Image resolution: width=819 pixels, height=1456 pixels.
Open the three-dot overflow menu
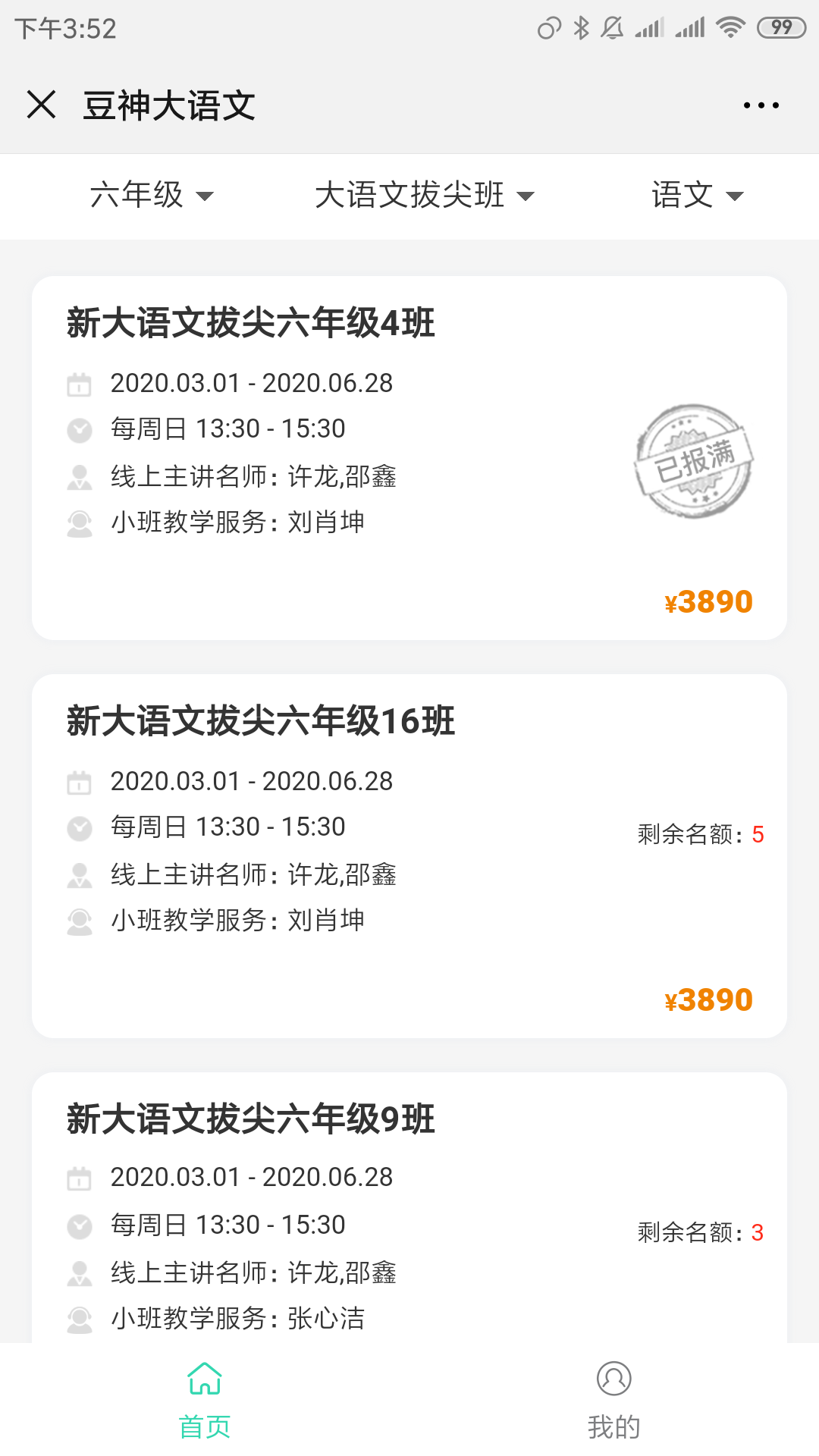click(761, 105)
